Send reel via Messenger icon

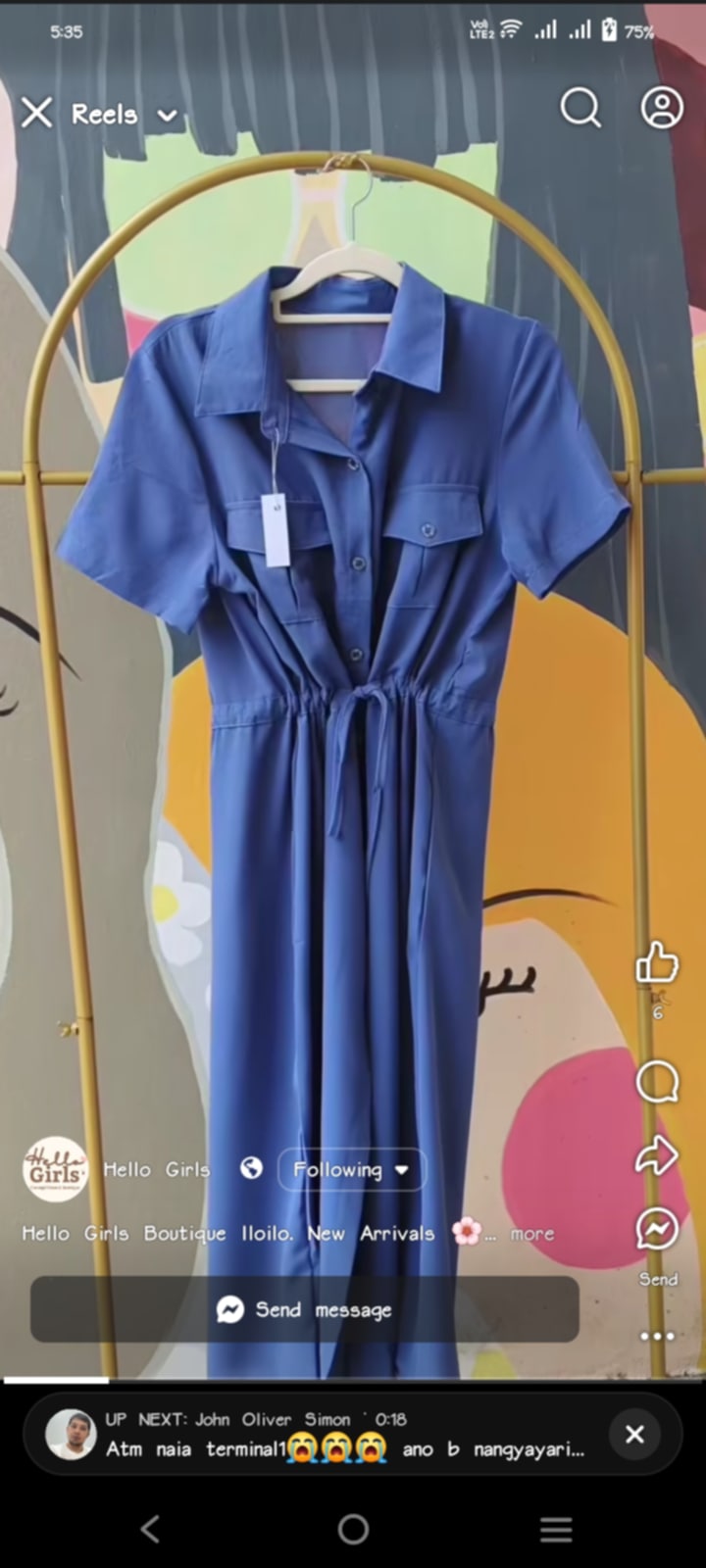coord(657,1230)
